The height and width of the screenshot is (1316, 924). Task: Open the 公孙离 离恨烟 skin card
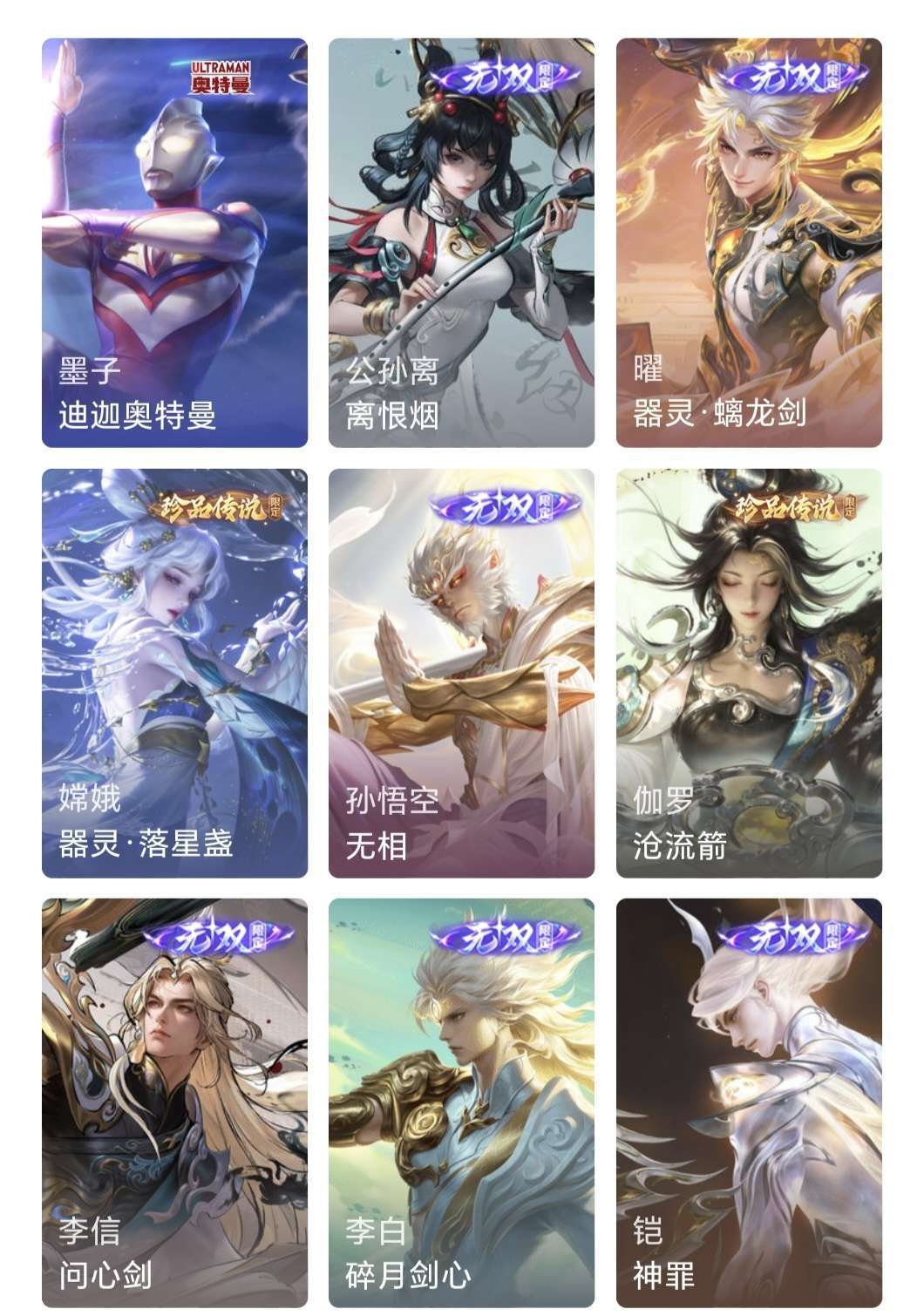(461, 242)
